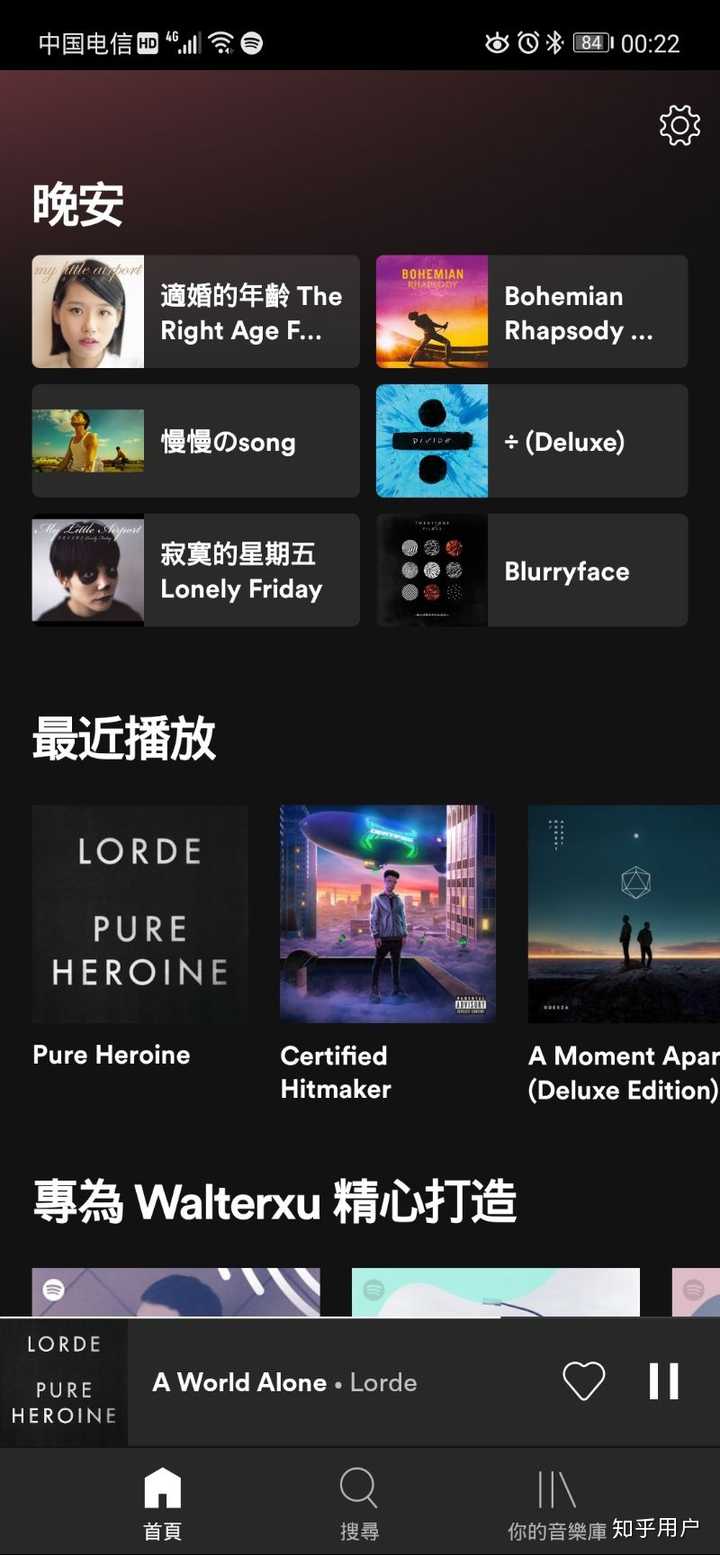The image size is (720, 1555).
Task: Open the Bohemian Rhapsody shortcut
Action: click(532, 312)
